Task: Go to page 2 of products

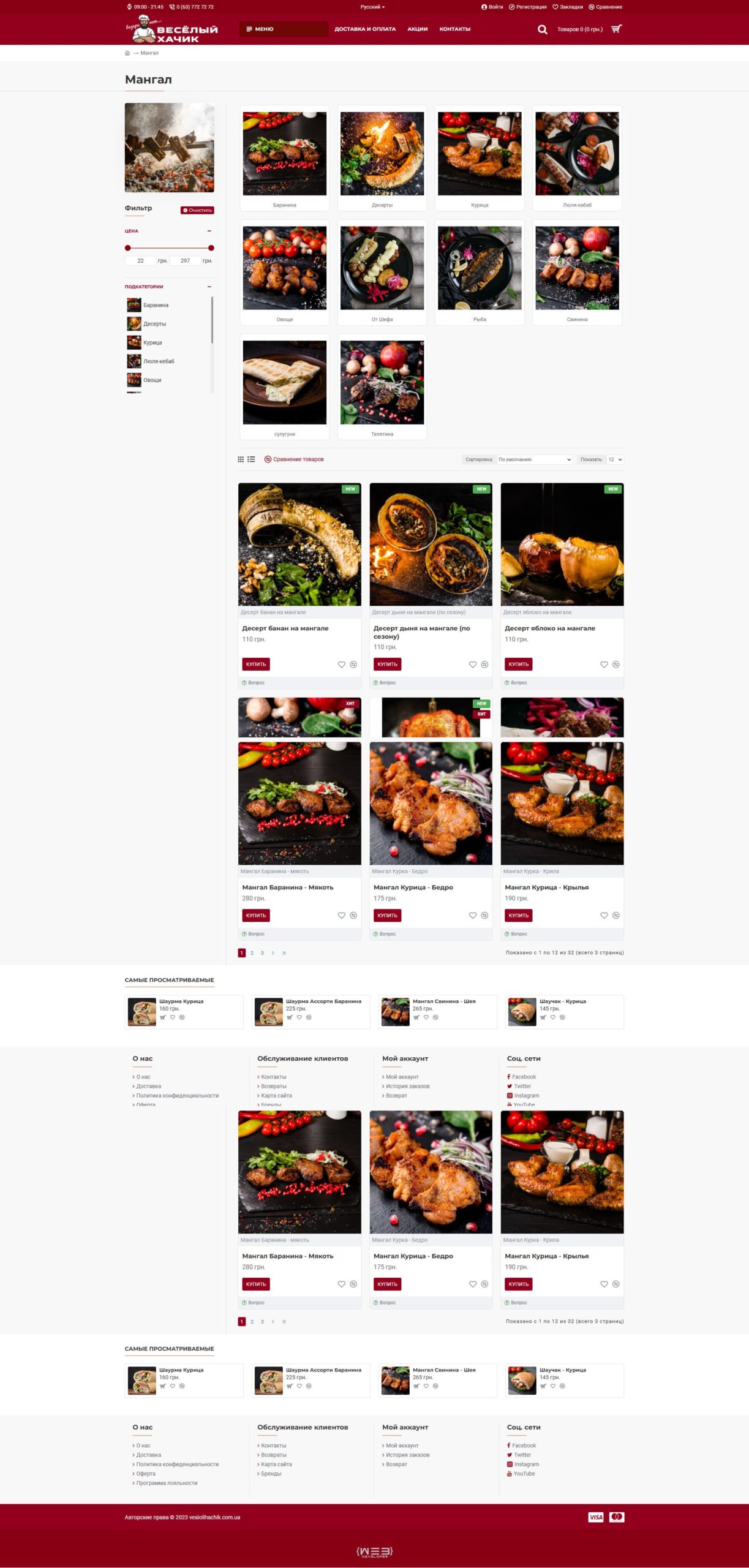Action: (x=252, y=953)
